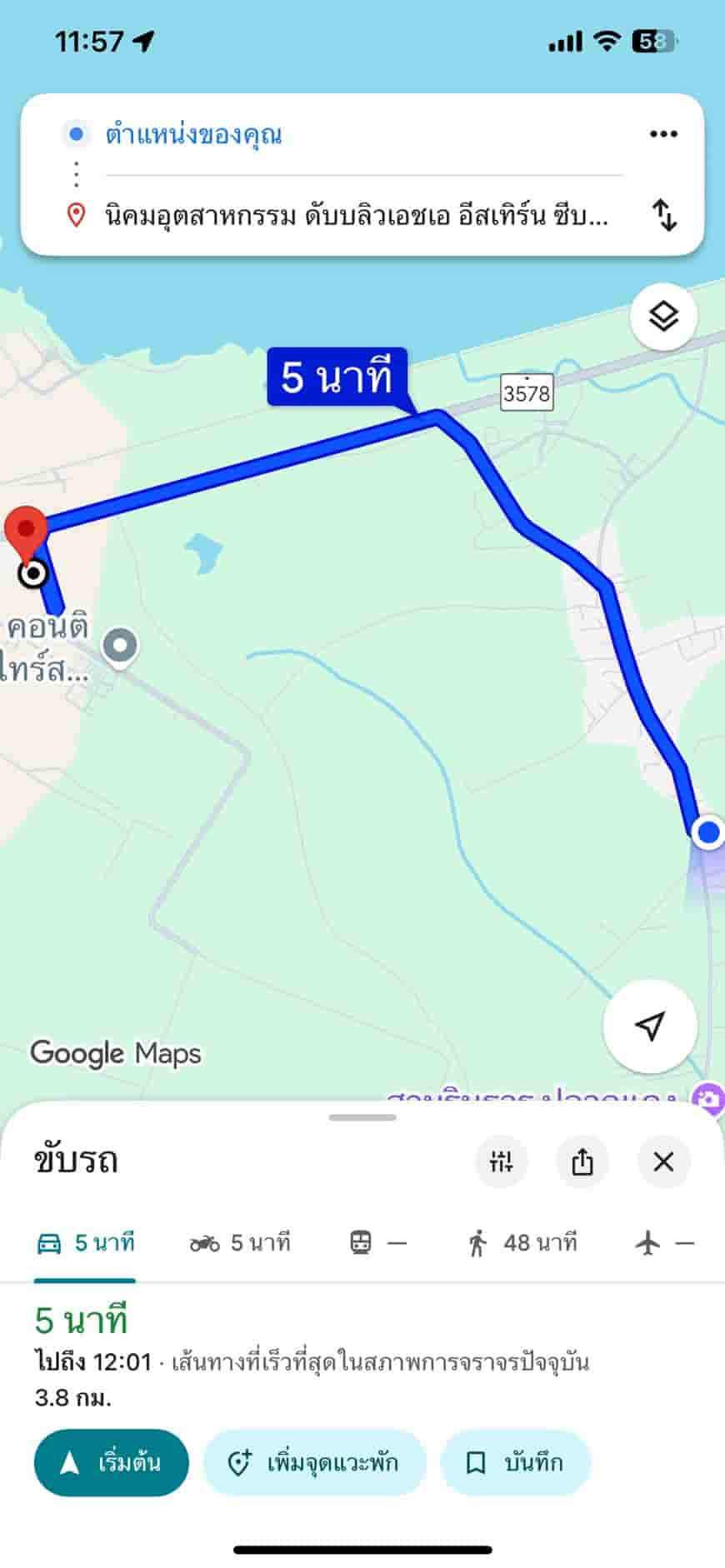Image resolution: width=725 pixels, height=1568 pixels.
Task: Select the car travel mode tab
Action: (x=86, y=1243)
